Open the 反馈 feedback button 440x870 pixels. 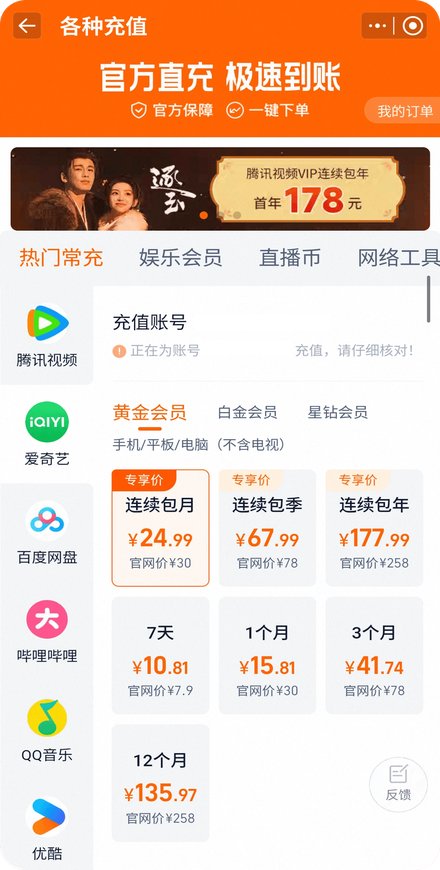click(398, 785)
